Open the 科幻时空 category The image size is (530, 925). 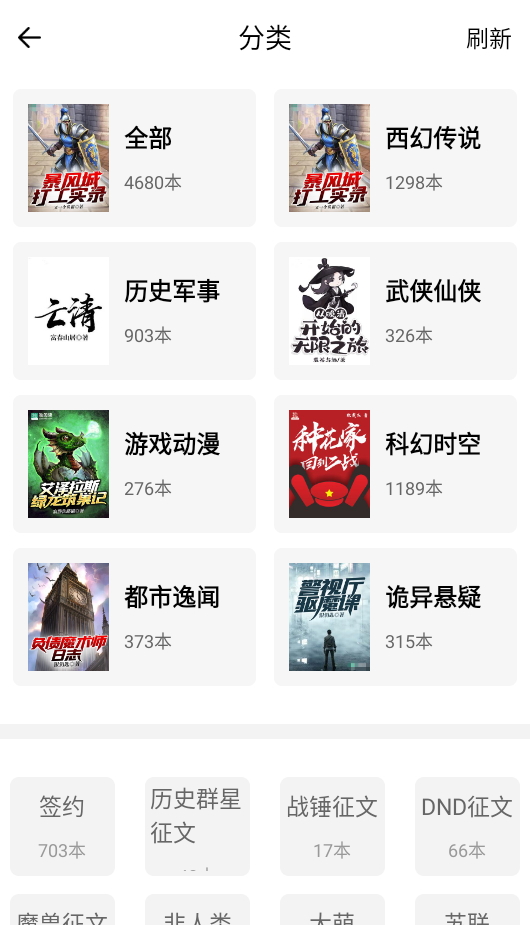[395, 464]
